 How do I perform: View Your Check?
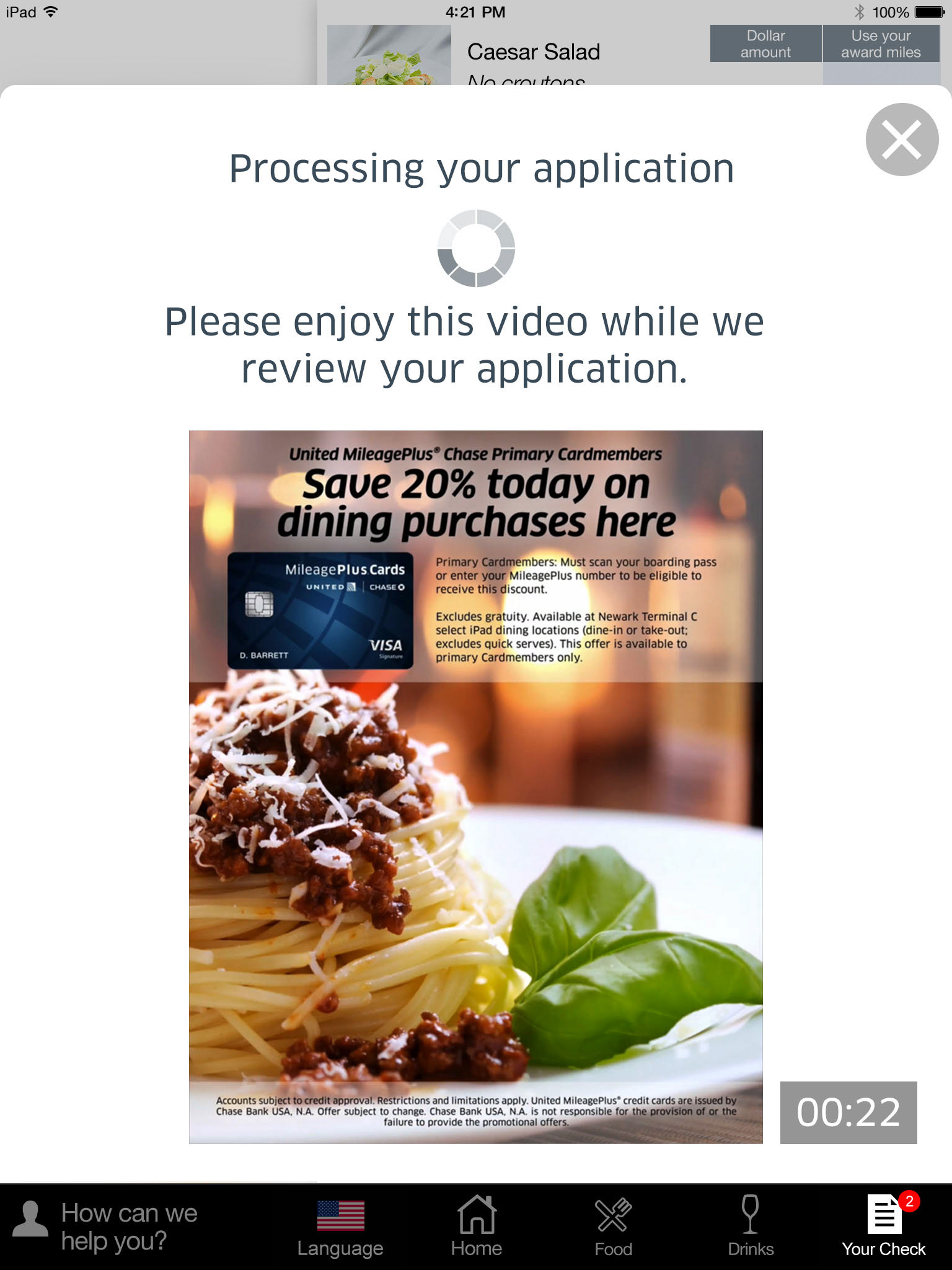tap(884, 1227)
